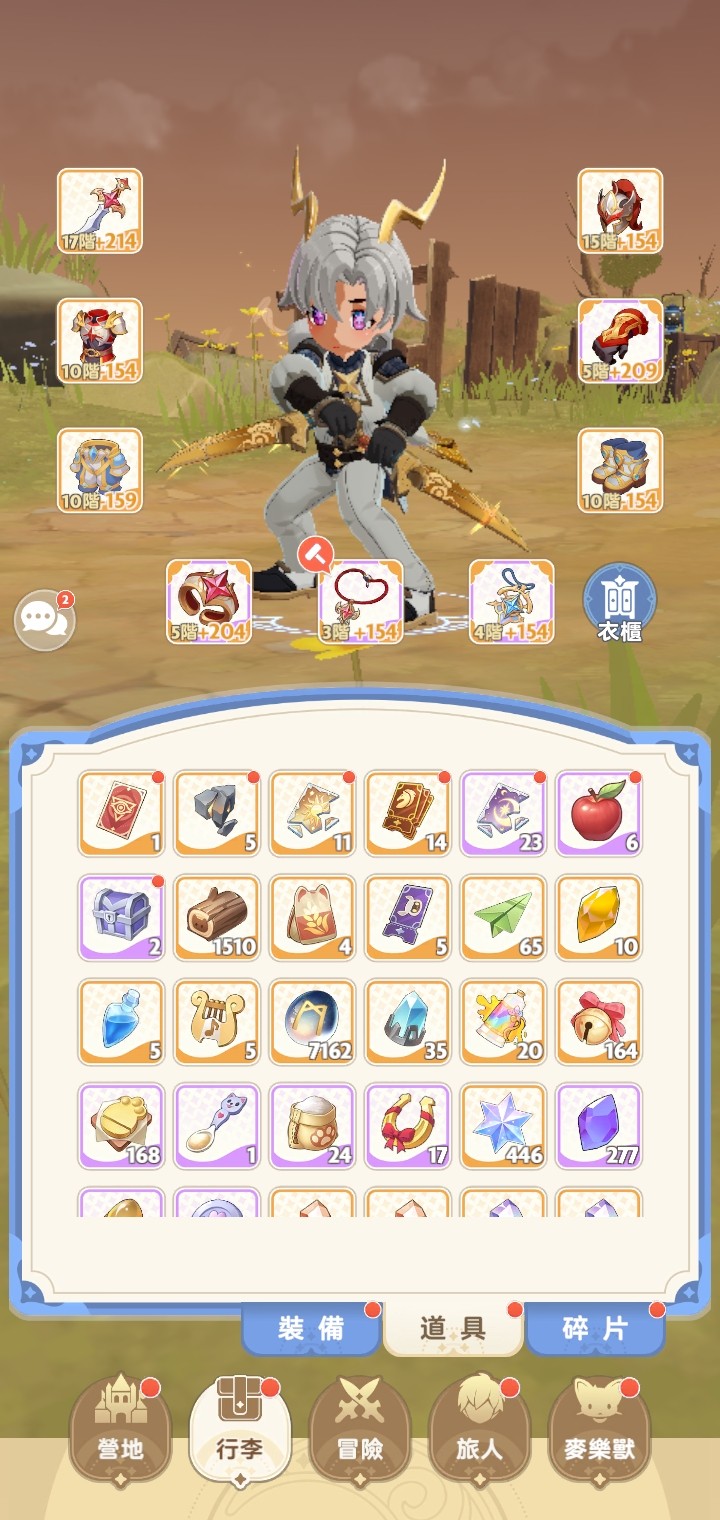
Task: Select the red helmet slot 15階+154
Action: point(620,210)
